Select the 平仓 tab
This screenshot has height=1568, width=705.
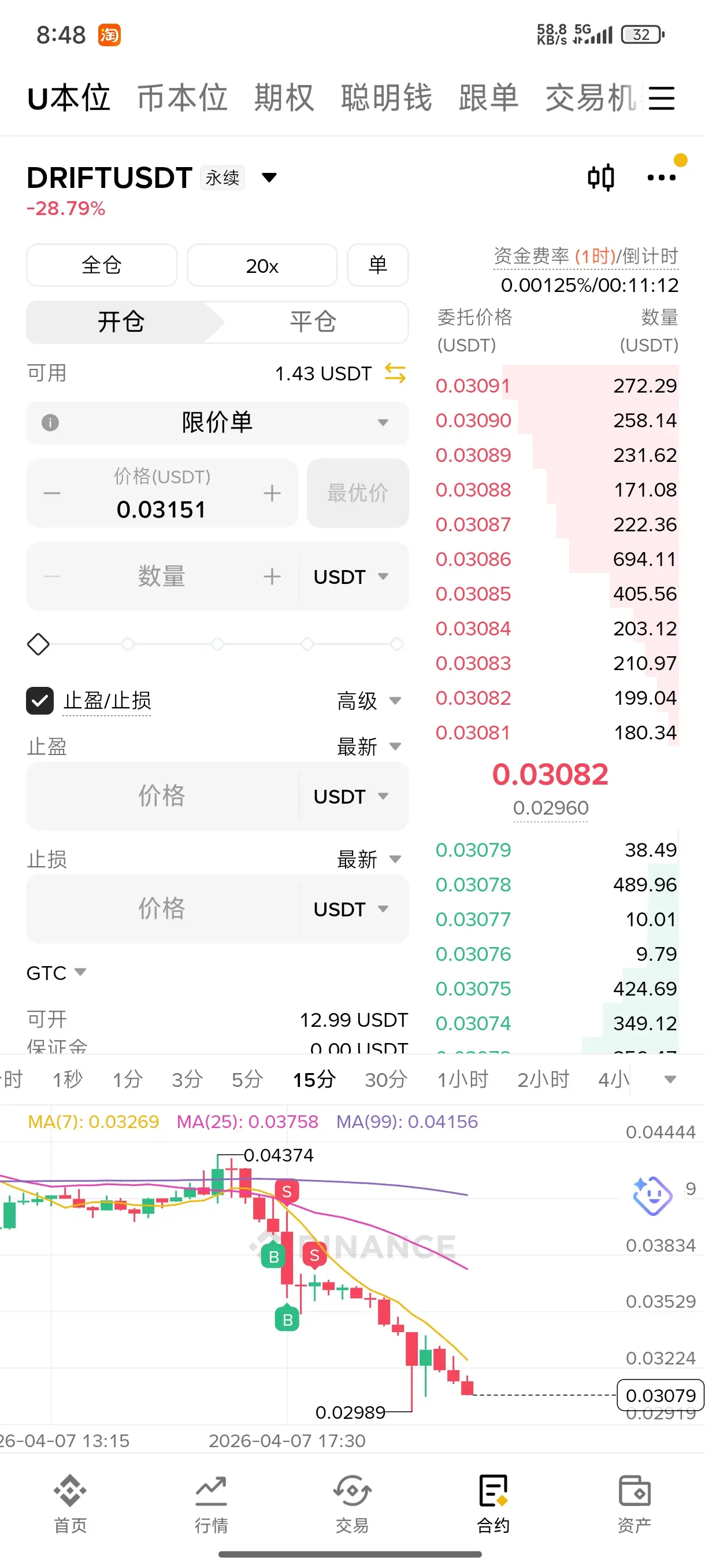313,322
